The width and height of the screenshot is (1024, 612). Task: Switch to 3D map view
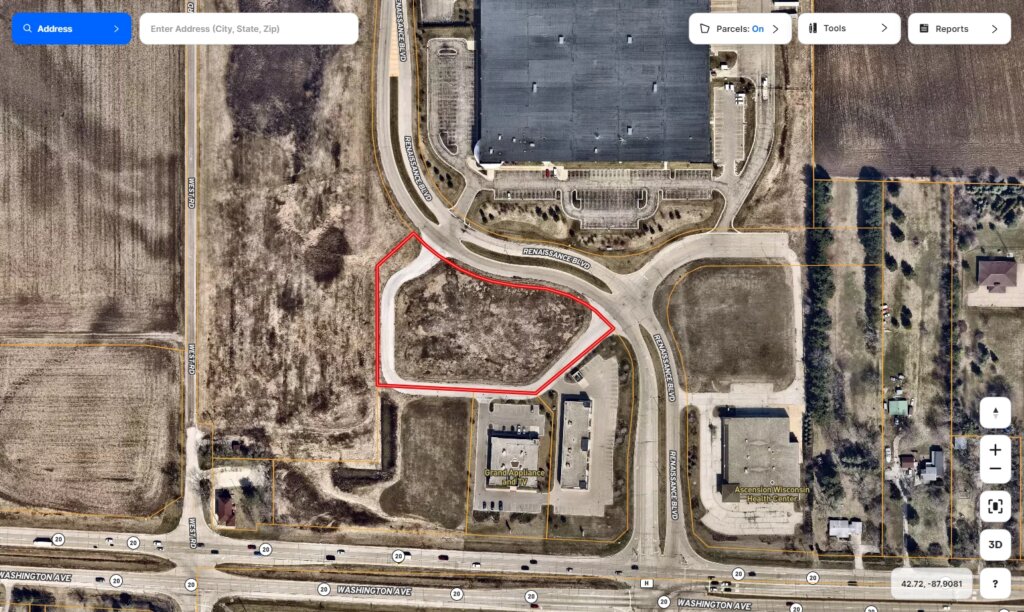[x=995, y=545]
